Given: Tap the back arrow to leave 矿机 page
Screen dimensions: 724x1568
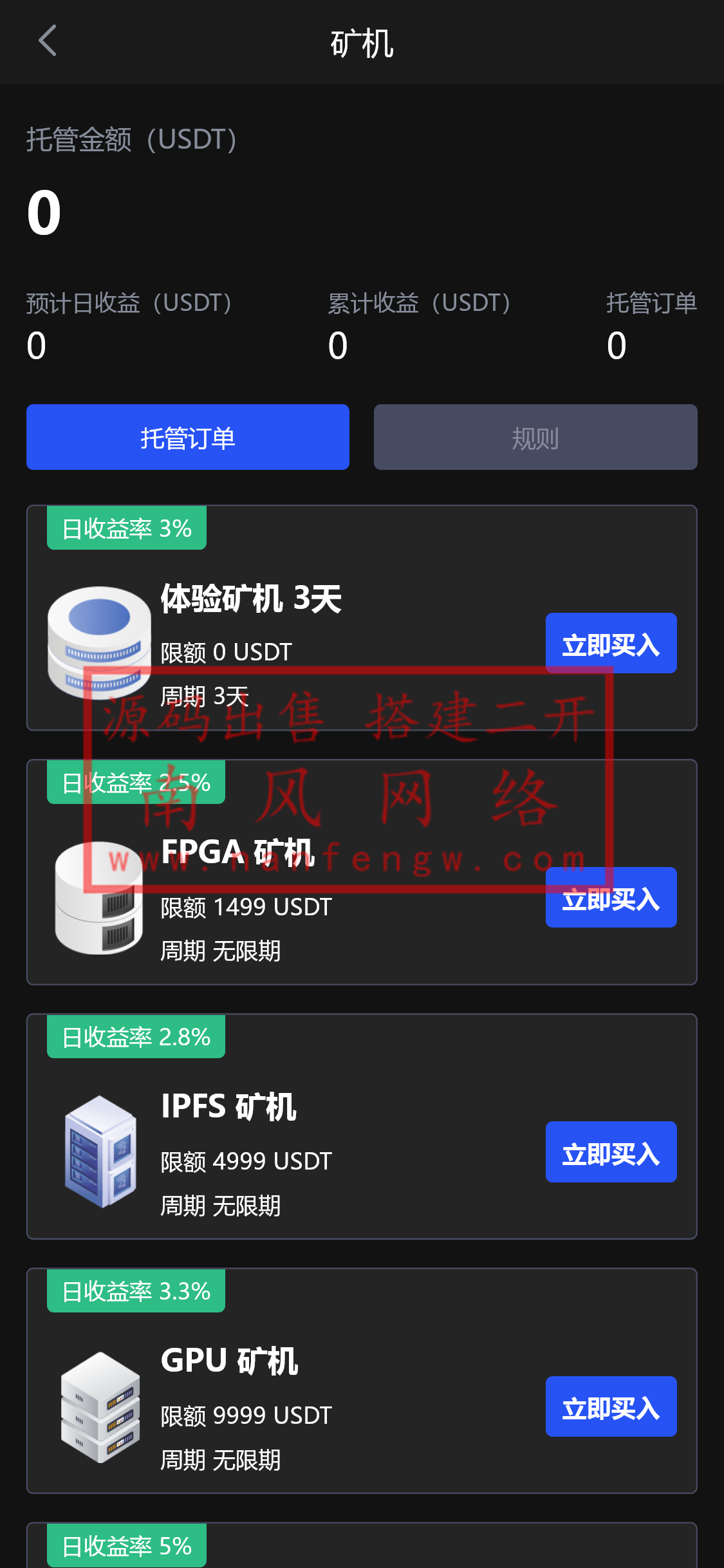Looking at the screenshot, I should pos(47,41).
